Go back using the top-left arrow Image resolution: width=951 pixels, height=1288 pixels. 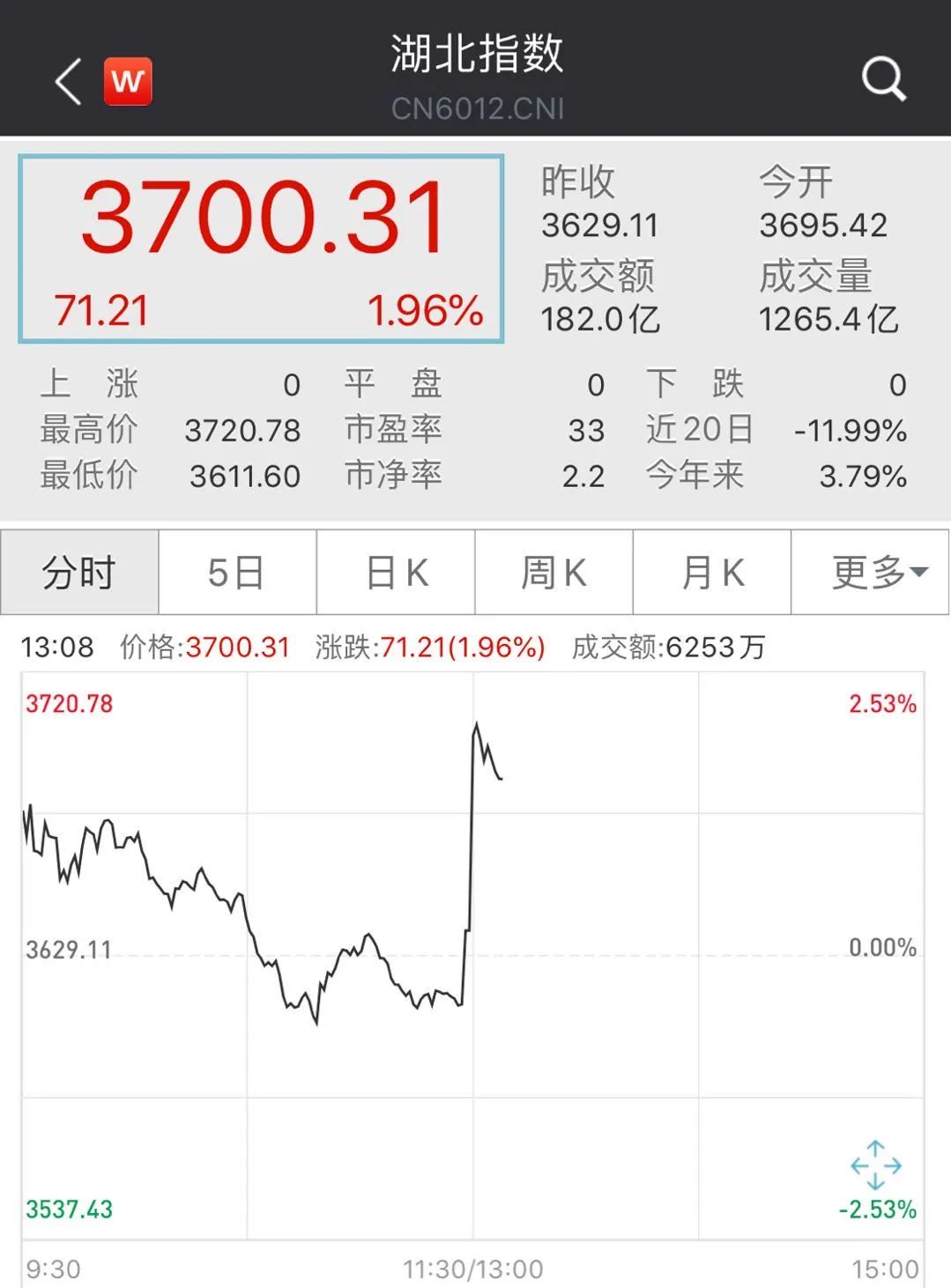pyautogui.click(x=68, y=82)
